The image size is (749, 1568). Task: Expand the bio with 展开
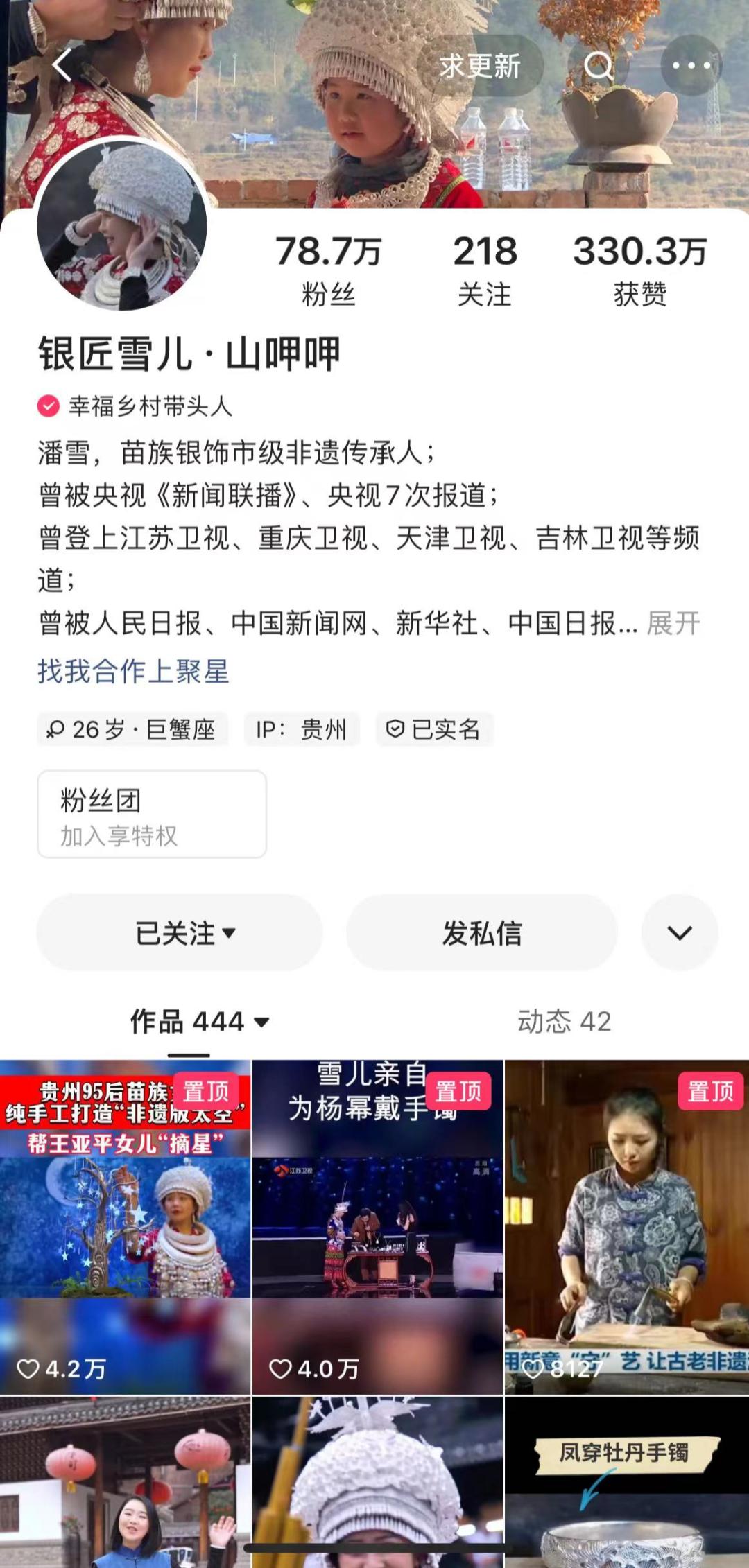[x=673, y=624]
